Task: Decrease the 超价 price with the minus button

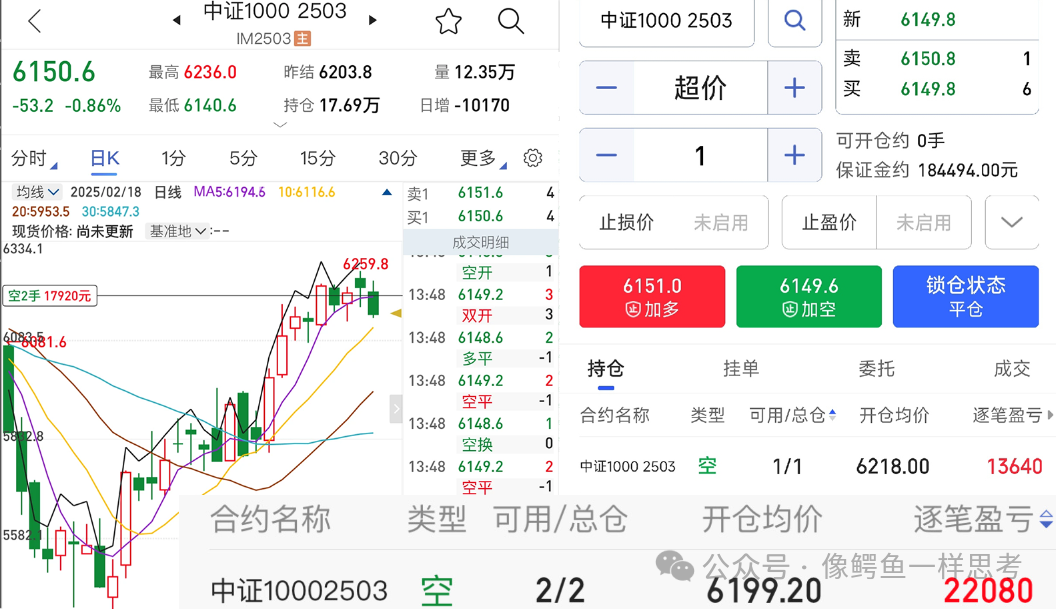Action: [606, 88]
